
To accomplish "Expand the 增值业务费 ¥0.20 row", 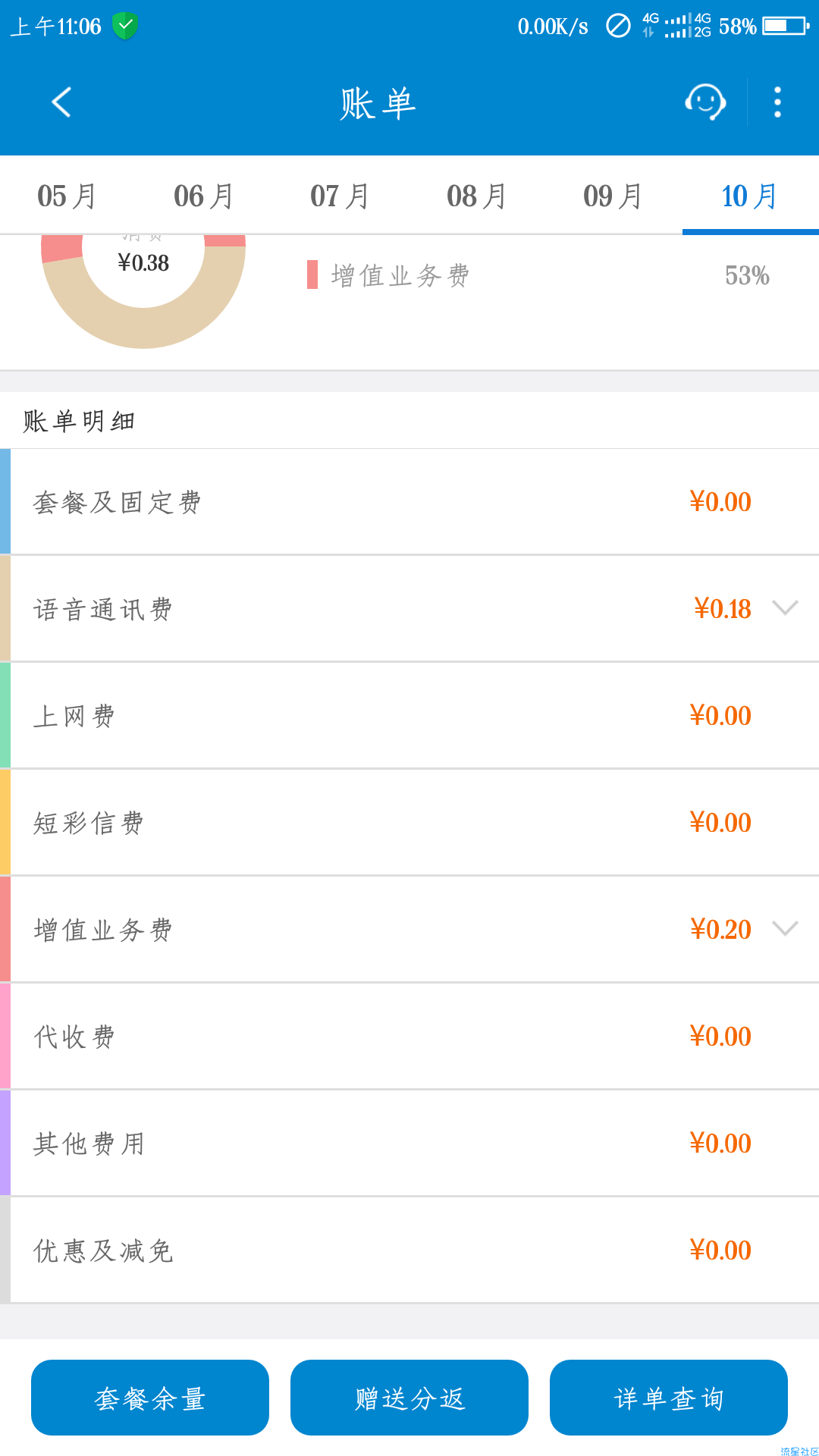I will pos(409,930).
